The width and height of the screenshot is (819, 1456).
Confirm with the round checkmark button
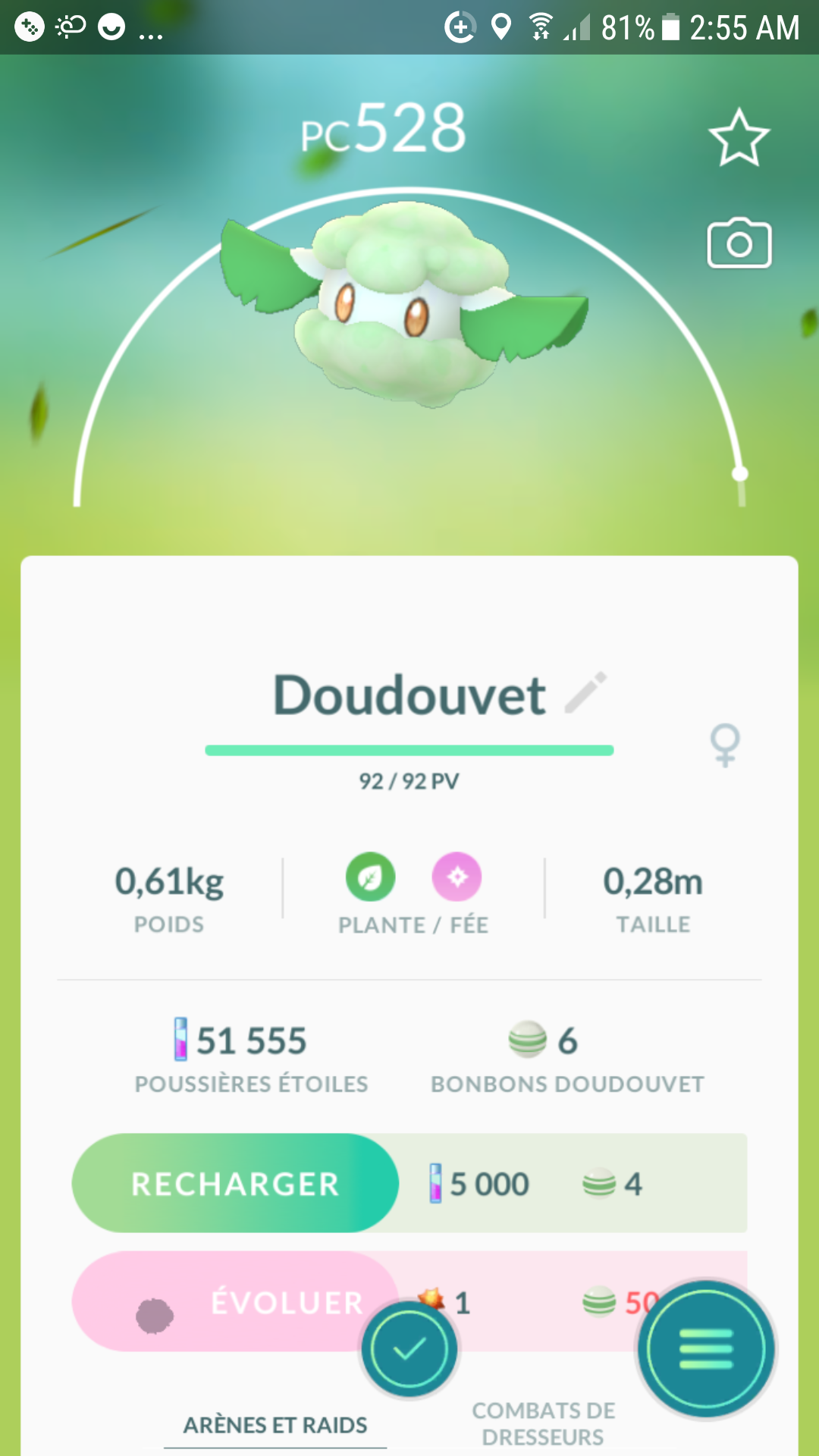click(x=409, y=1349)
